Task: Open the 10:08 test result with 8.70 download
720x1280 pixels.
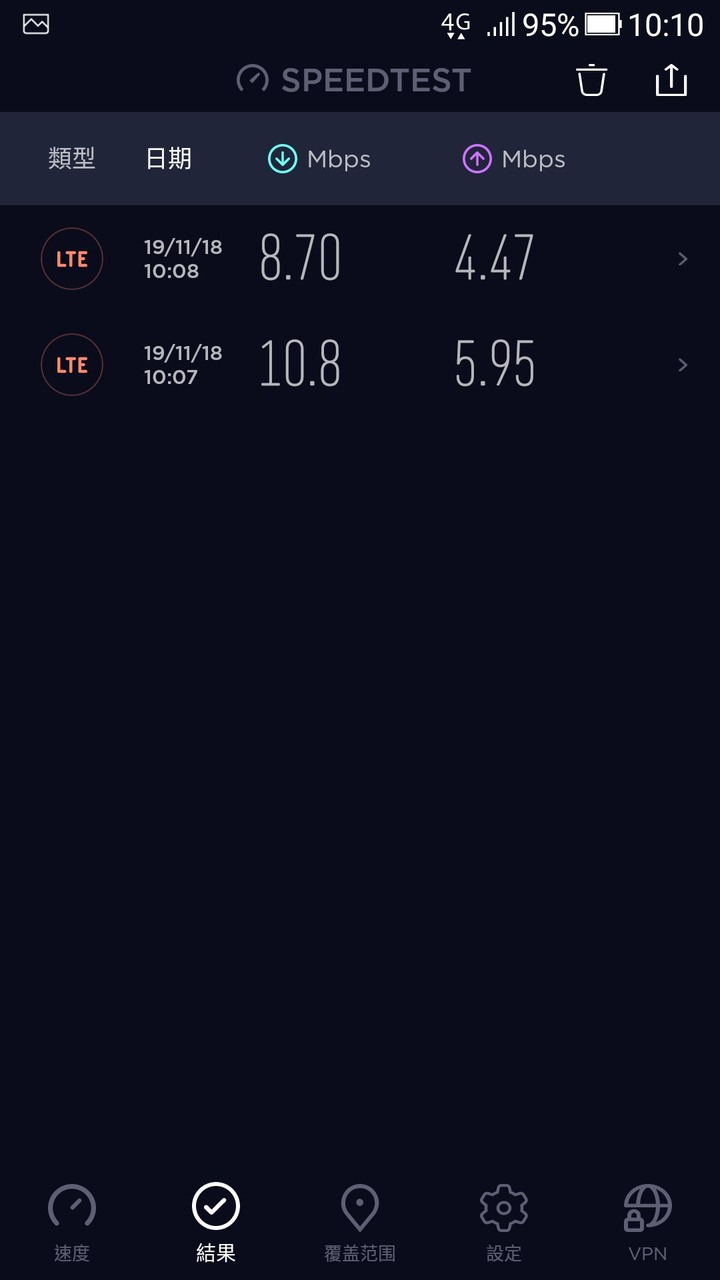Action: (x=360, y=259)
